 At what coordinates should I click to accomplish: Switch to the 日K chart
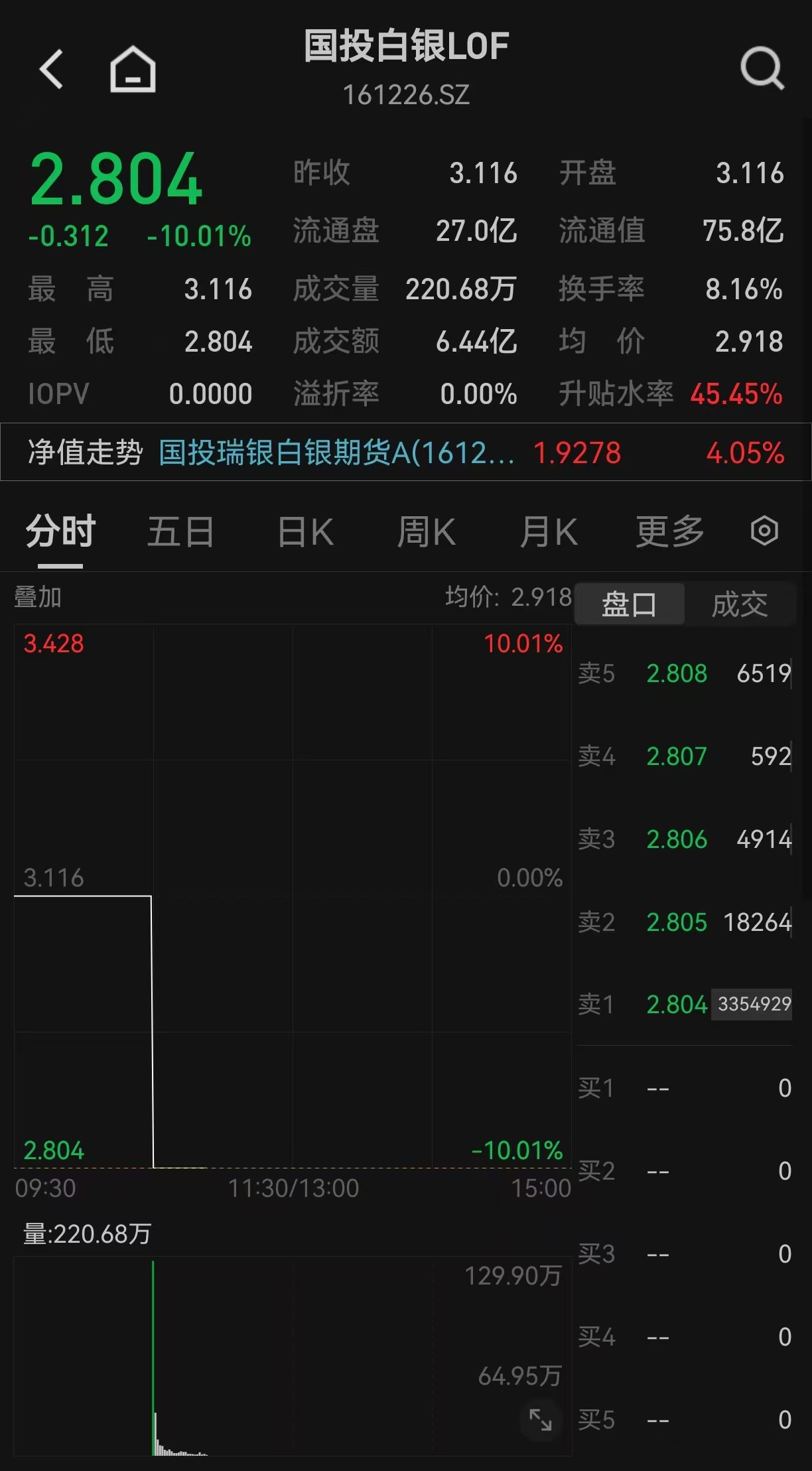point(305,532)
